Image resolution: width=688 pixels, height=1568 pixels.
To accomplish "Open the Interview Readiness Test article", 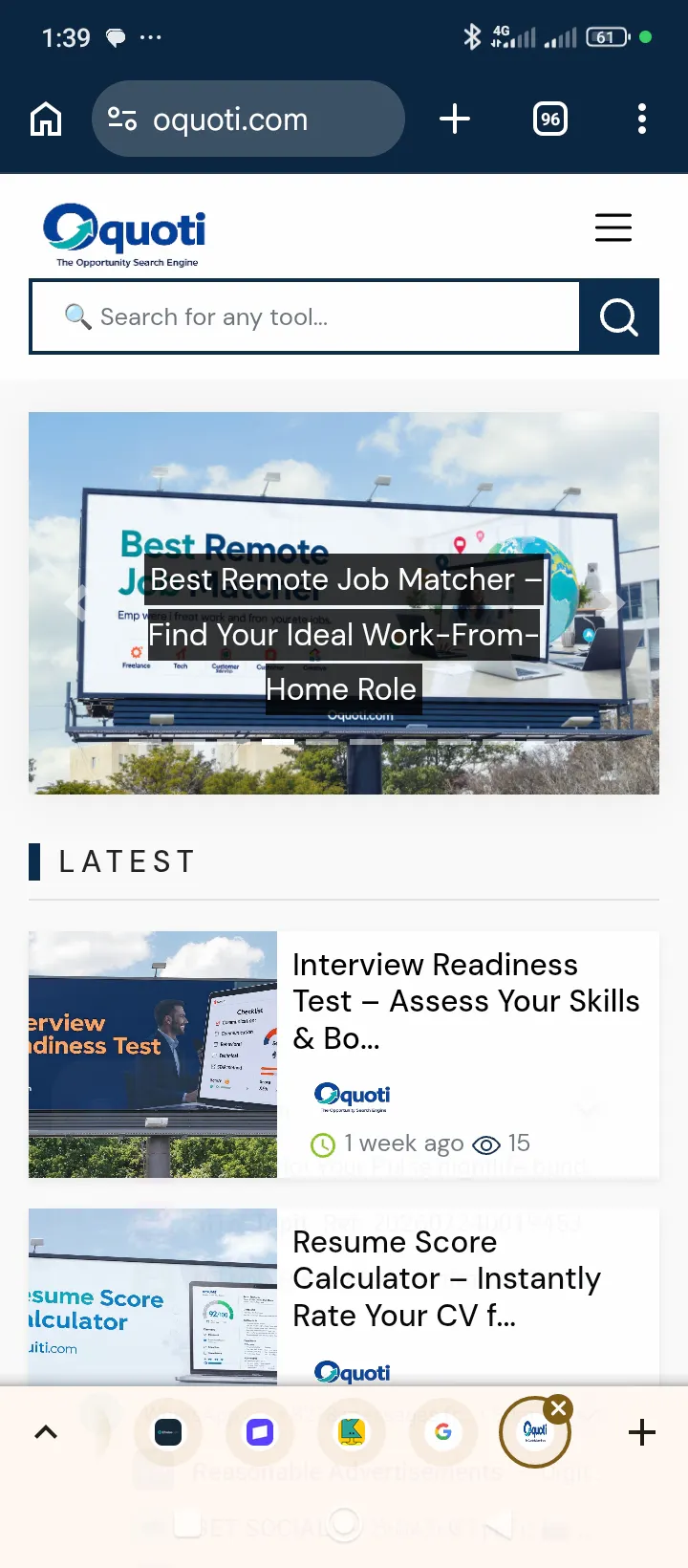I will pos(465,1001).
